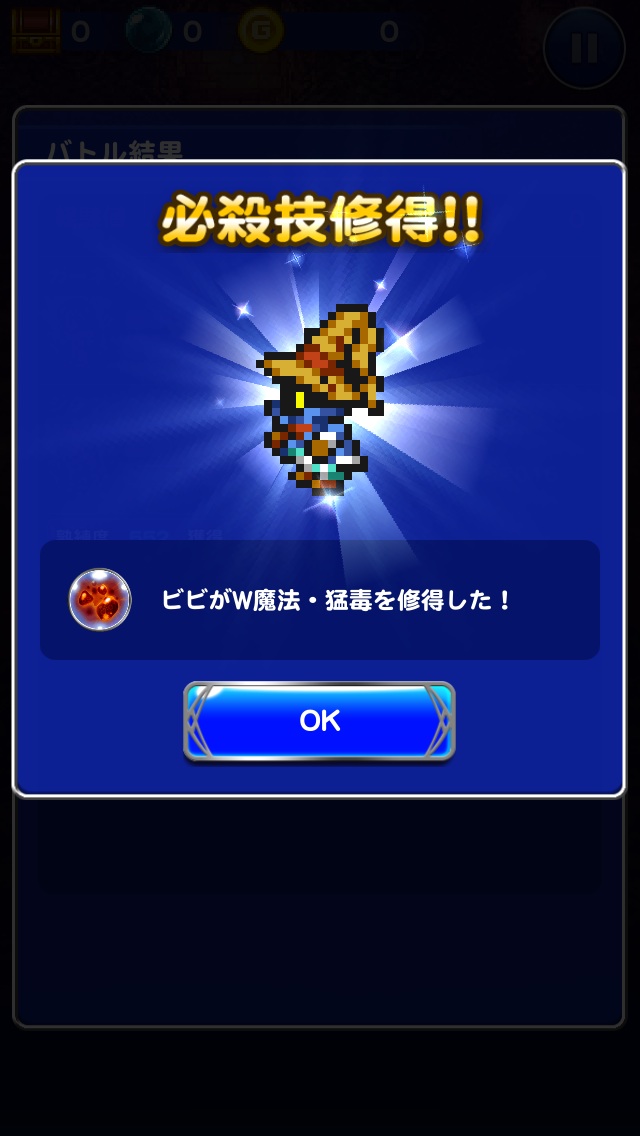Tap the pause button
Viewport: 640px width, 1136px height.
tap(583, 47)
